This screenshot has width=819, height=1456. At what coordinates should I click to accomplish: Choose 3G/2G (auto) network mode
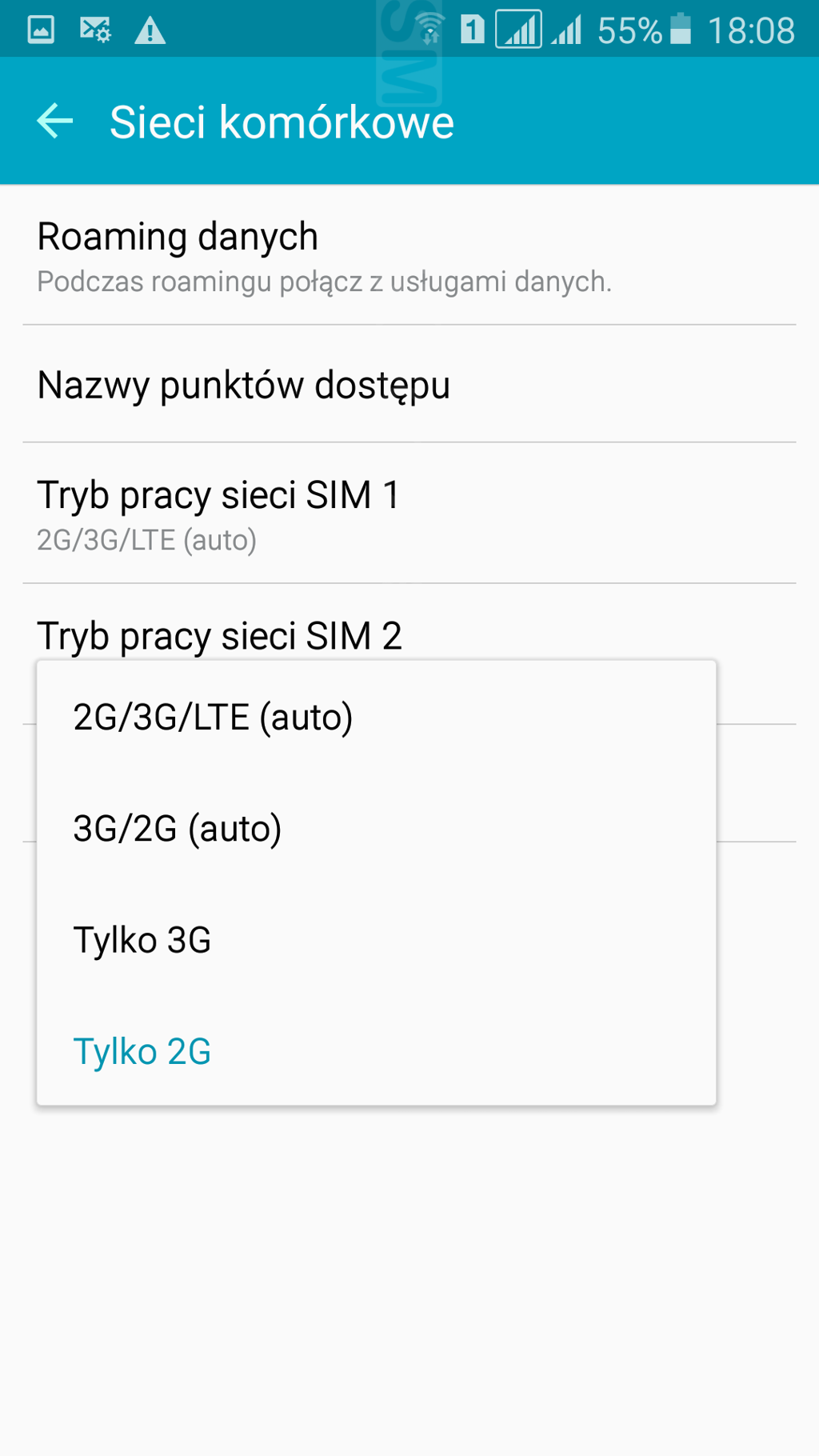[376, 828]
